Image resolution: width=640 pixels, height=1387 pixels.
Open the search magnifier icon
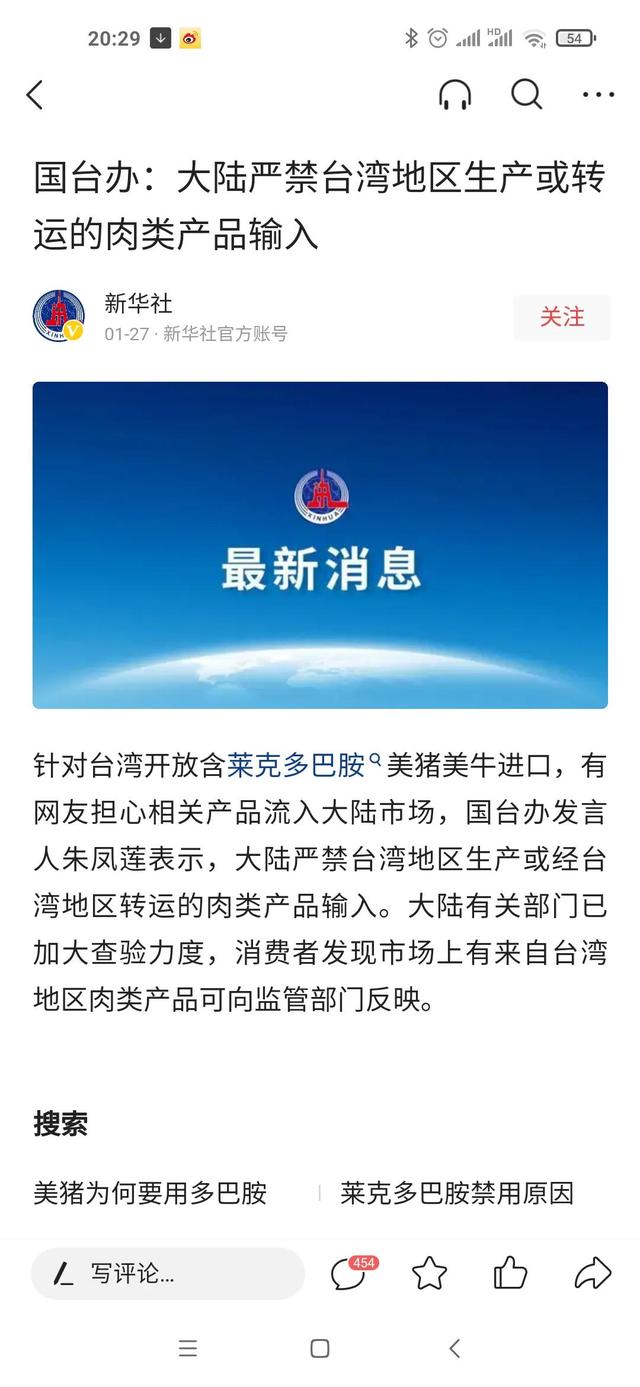(526, 95)
